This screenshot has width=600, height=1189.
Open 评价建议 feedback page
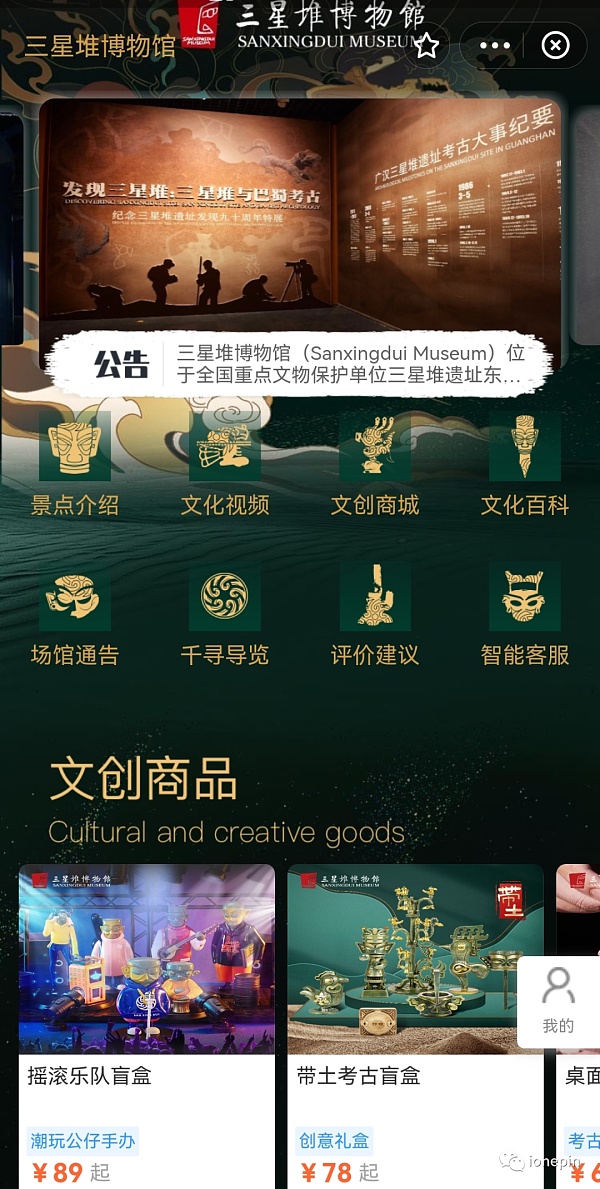click(x=375, y=614)
